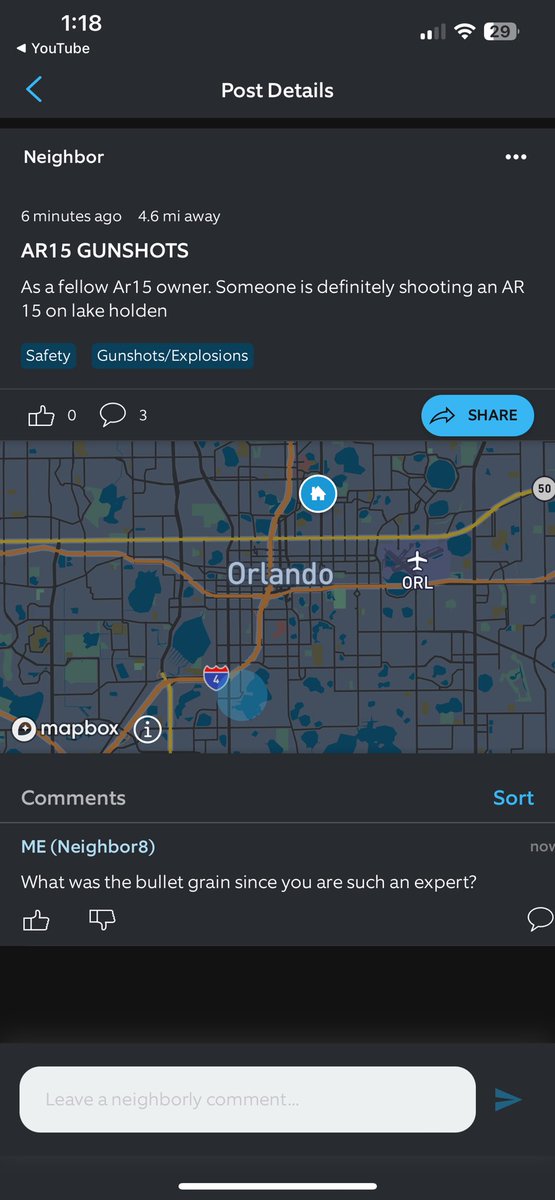Like the AR15 GUNSHOTS post
This screenshot has height=1200, width=555.
pyautogui.click(x=41, y=415)
